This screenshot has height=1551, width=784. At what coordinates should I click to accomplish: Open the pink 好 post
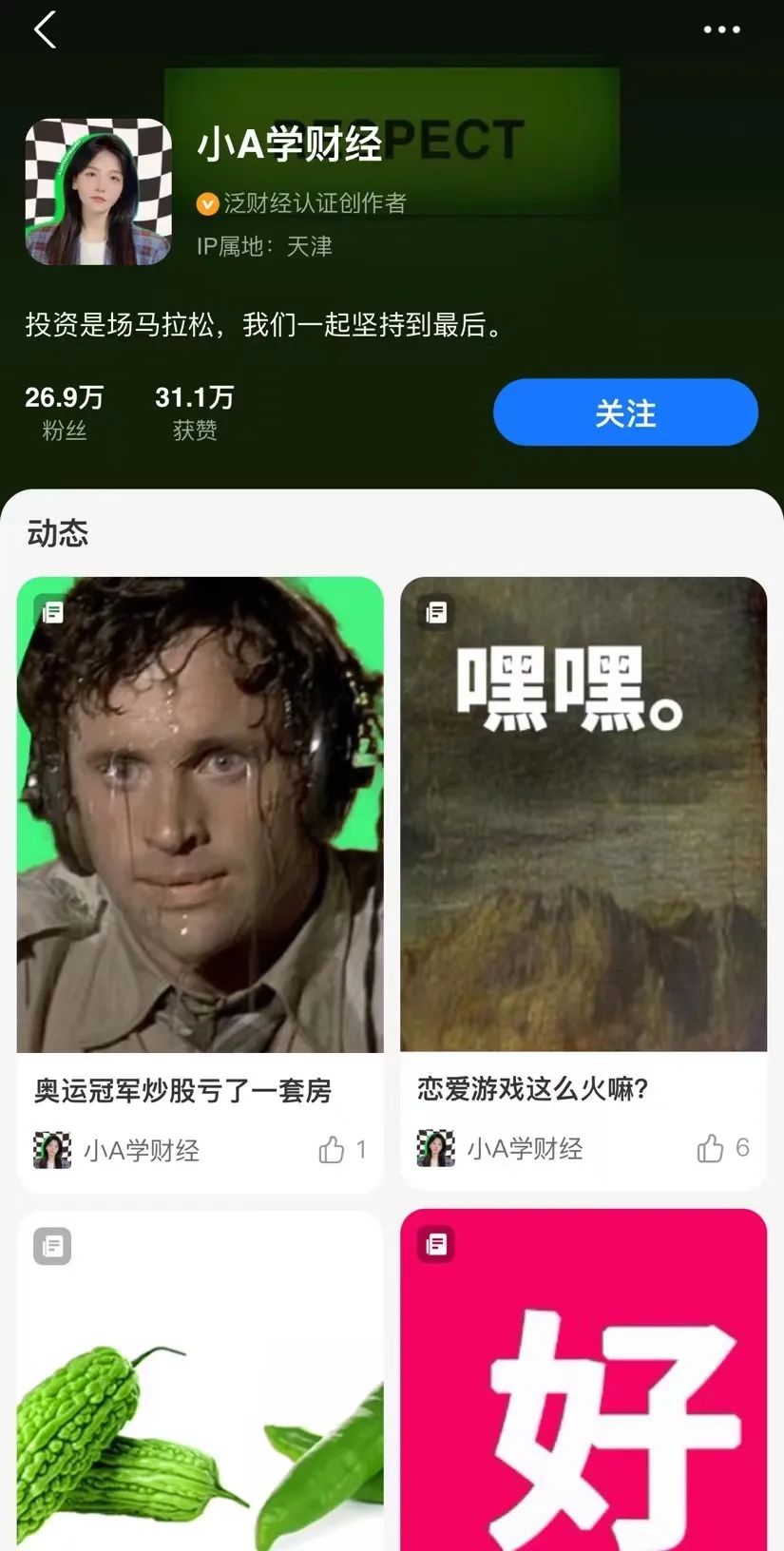coord(583,1388)
